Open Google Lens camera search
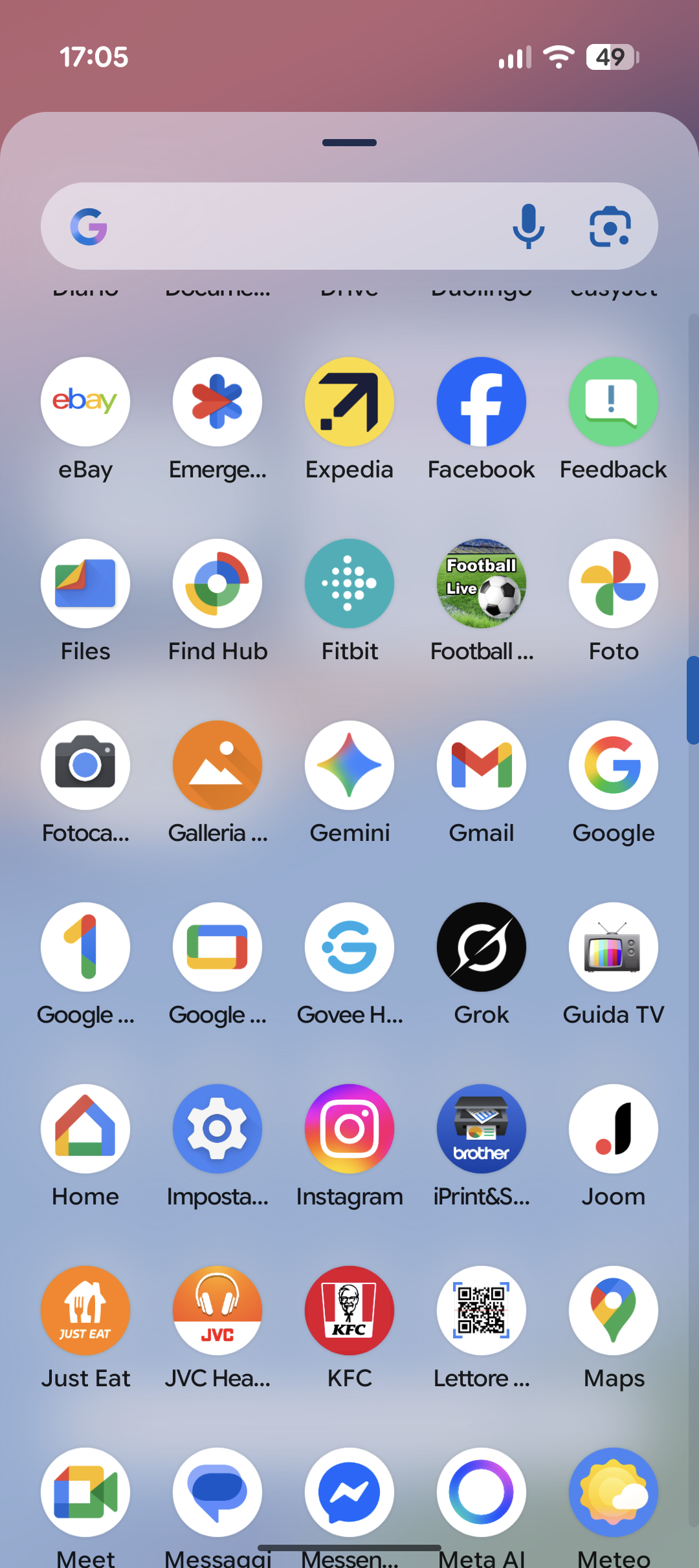The height and width of the screenshot is (1568, 699). (610, 226)
